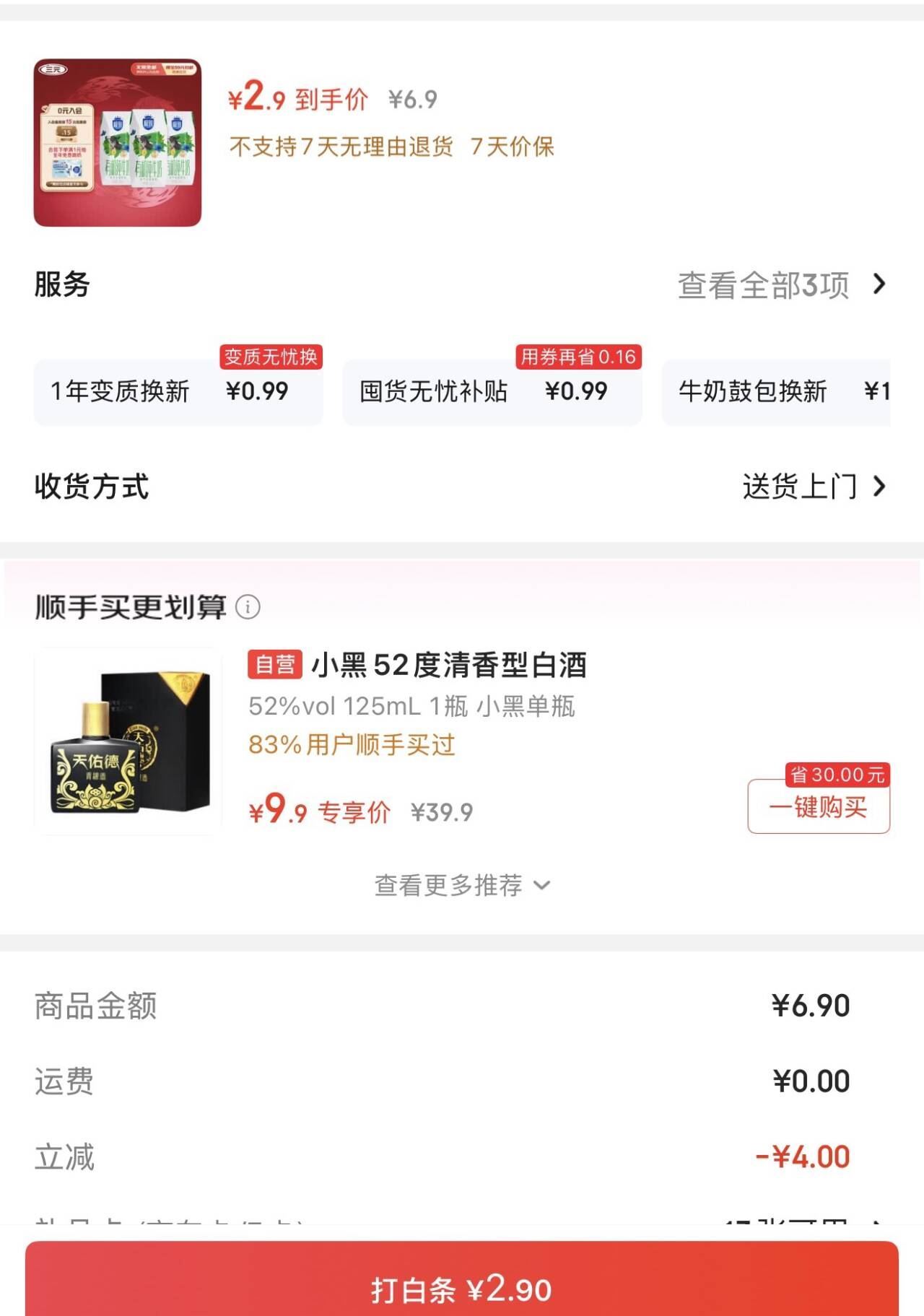
Task: Pay ¥2.90 with 打白条
Action: click(x=462, y=1288)
